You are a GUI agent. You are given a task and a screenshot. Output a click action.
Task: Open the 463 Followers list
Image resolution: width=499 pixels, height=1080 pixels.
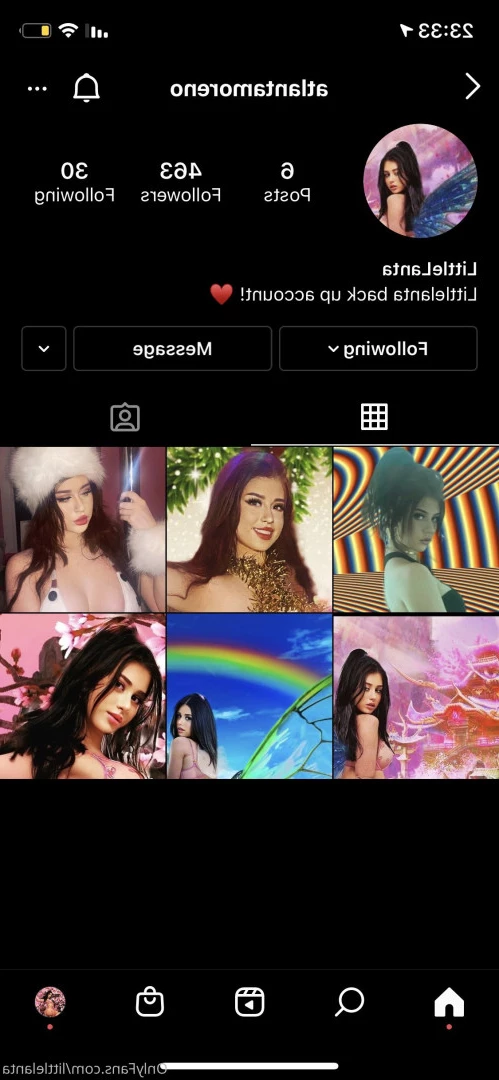point(181,183)
